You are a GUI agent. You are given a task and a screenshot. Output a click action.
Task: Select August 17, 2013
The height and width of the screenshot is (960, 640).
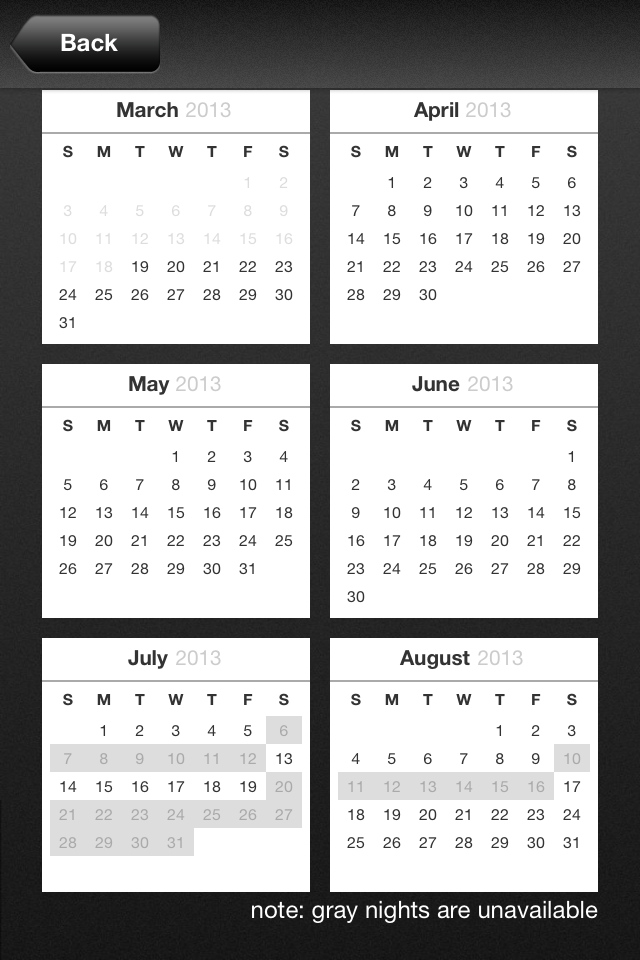[572, 787]
